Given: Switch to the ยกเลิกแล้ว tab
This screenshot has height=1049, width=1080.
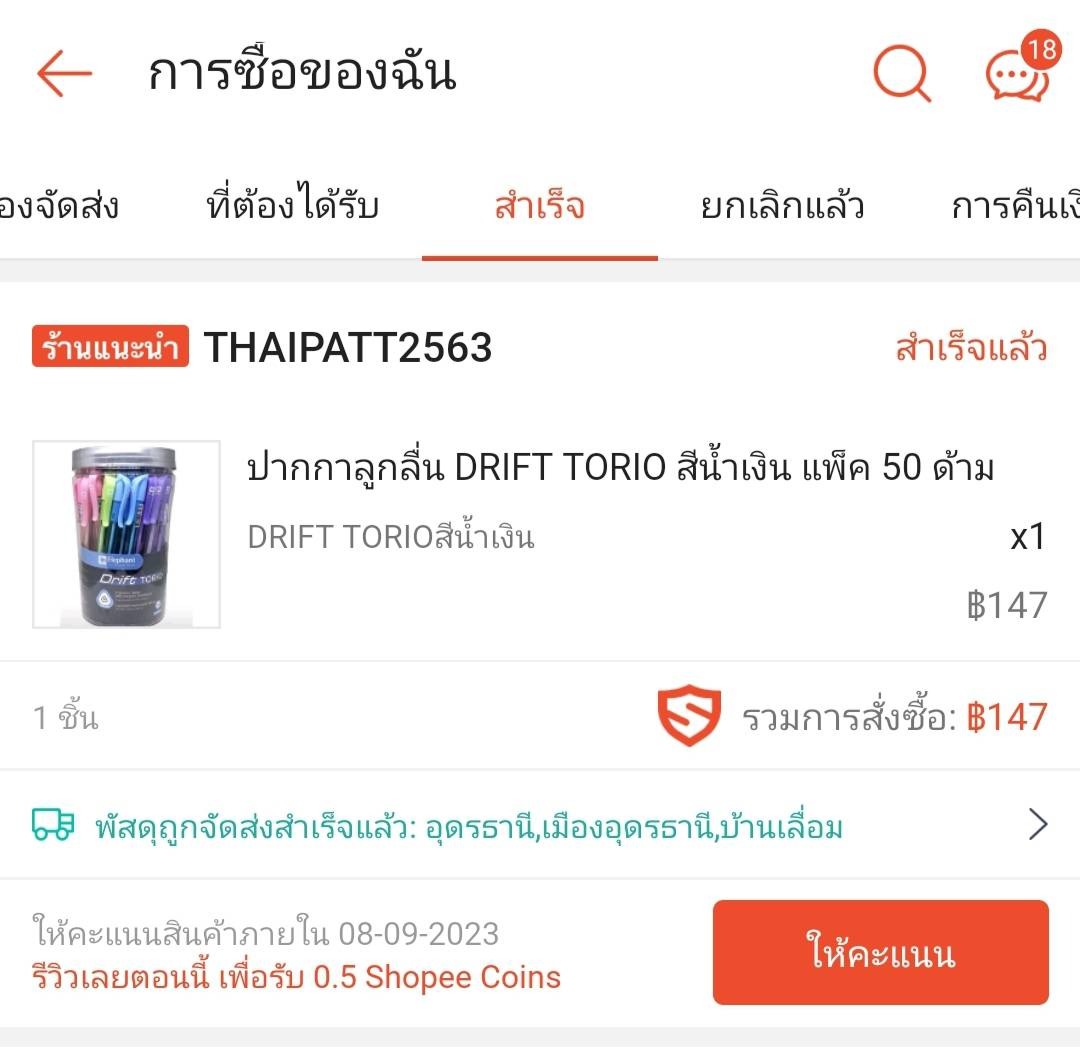Looking at the screenshot, I should click(x=782, y=207).
